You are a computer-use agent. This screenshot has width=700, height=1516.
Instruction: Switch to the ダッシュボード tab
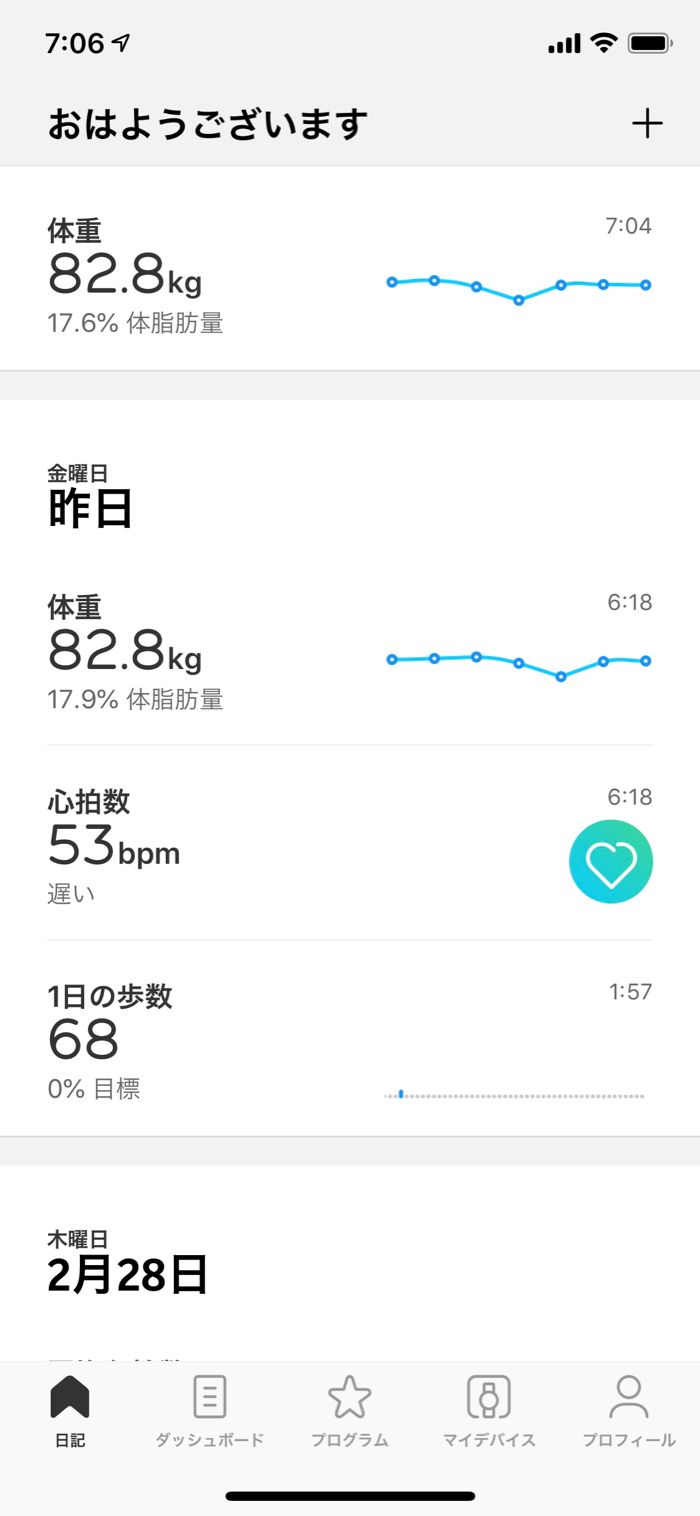point(209,1412)
